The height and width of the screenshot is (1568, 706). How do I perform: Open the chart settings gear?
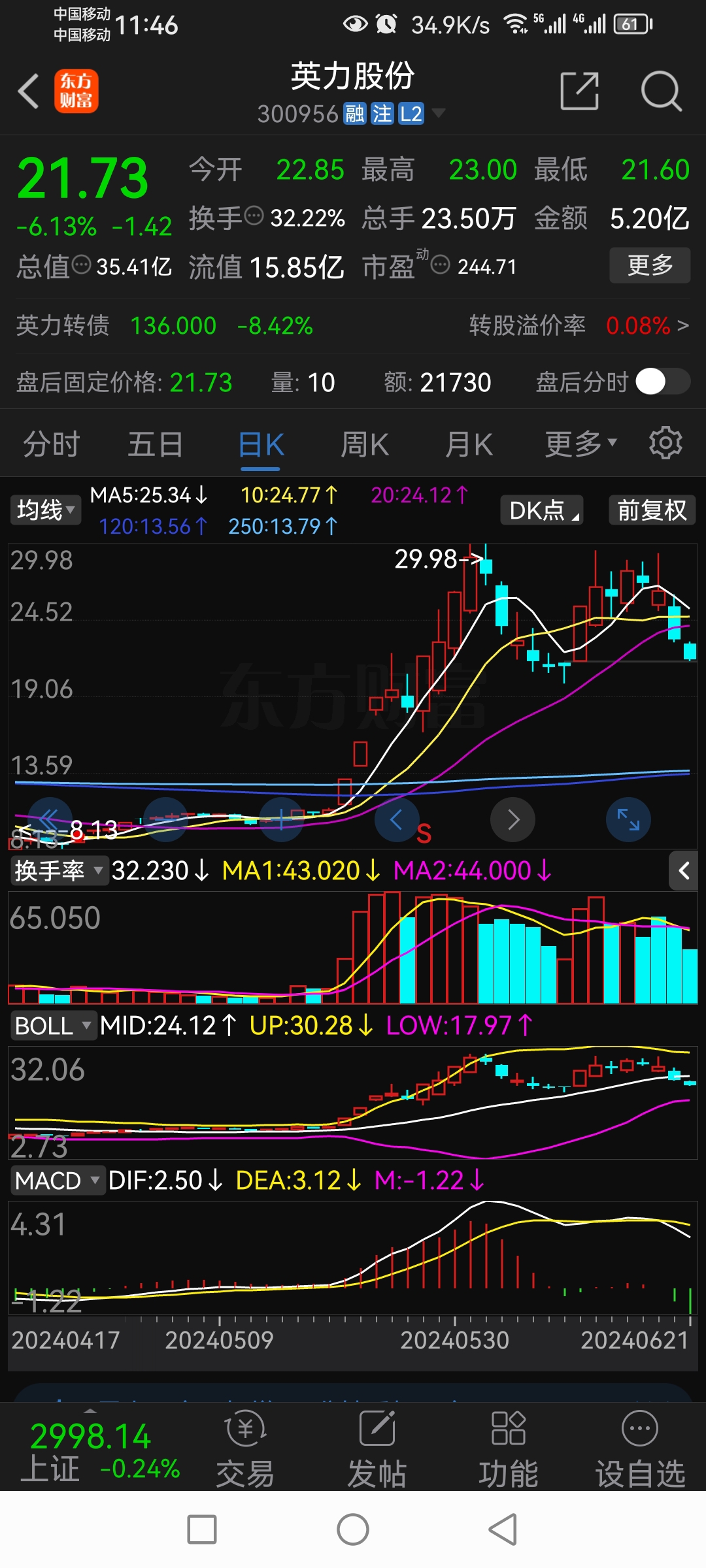[665, 442]
